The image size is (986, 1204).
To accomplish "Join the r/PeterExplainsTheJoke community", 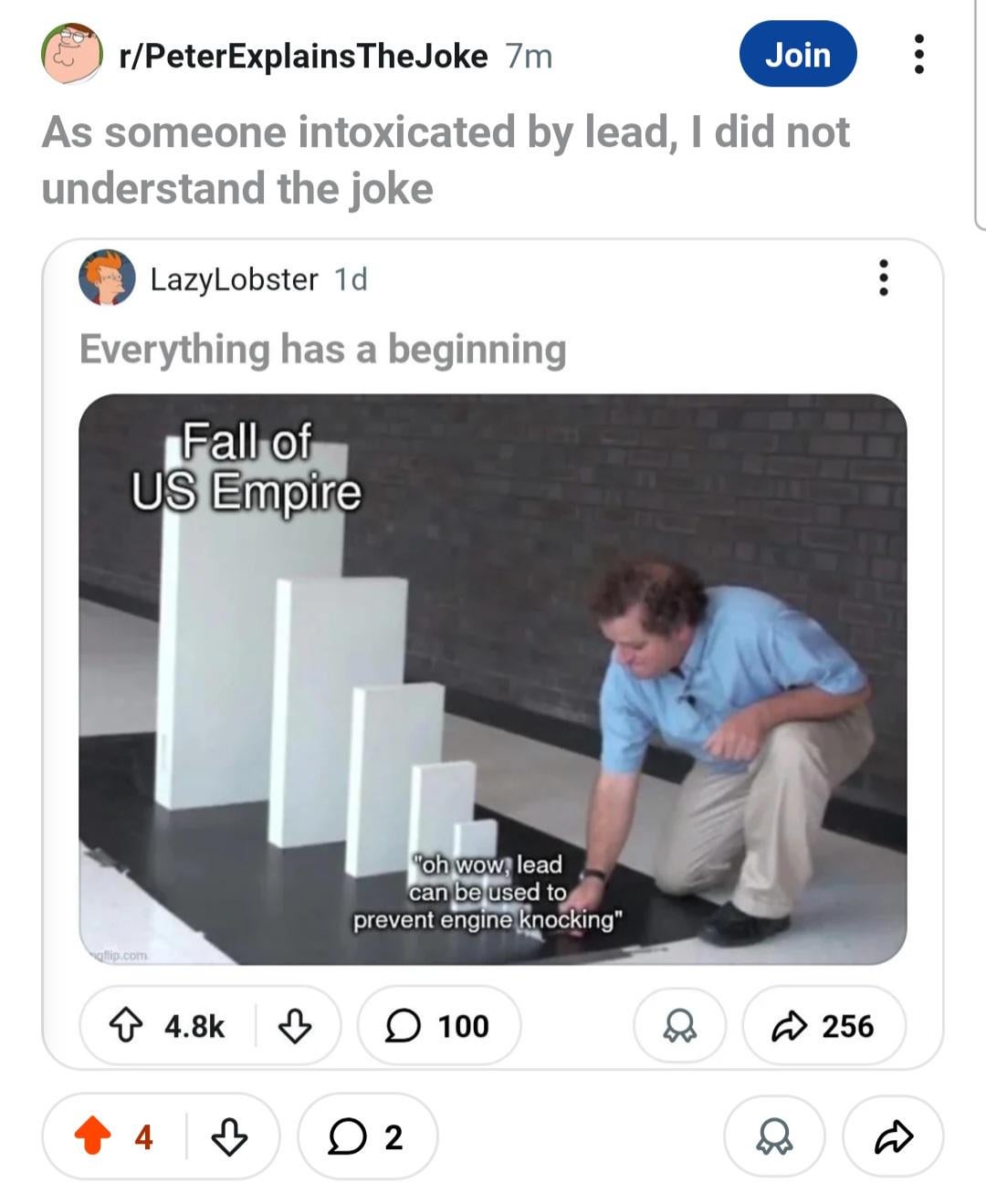I will coord(797,55).
